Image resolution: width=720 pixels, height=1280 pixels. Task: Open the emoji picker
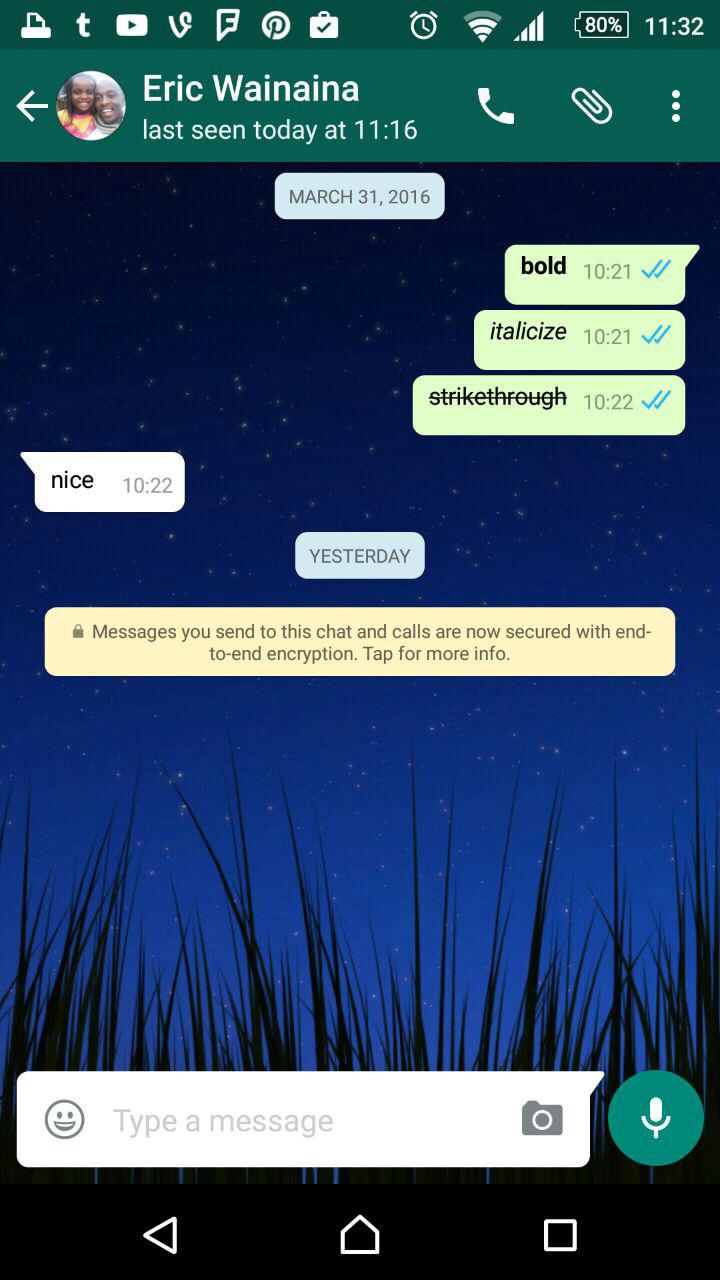[65, 1120]
